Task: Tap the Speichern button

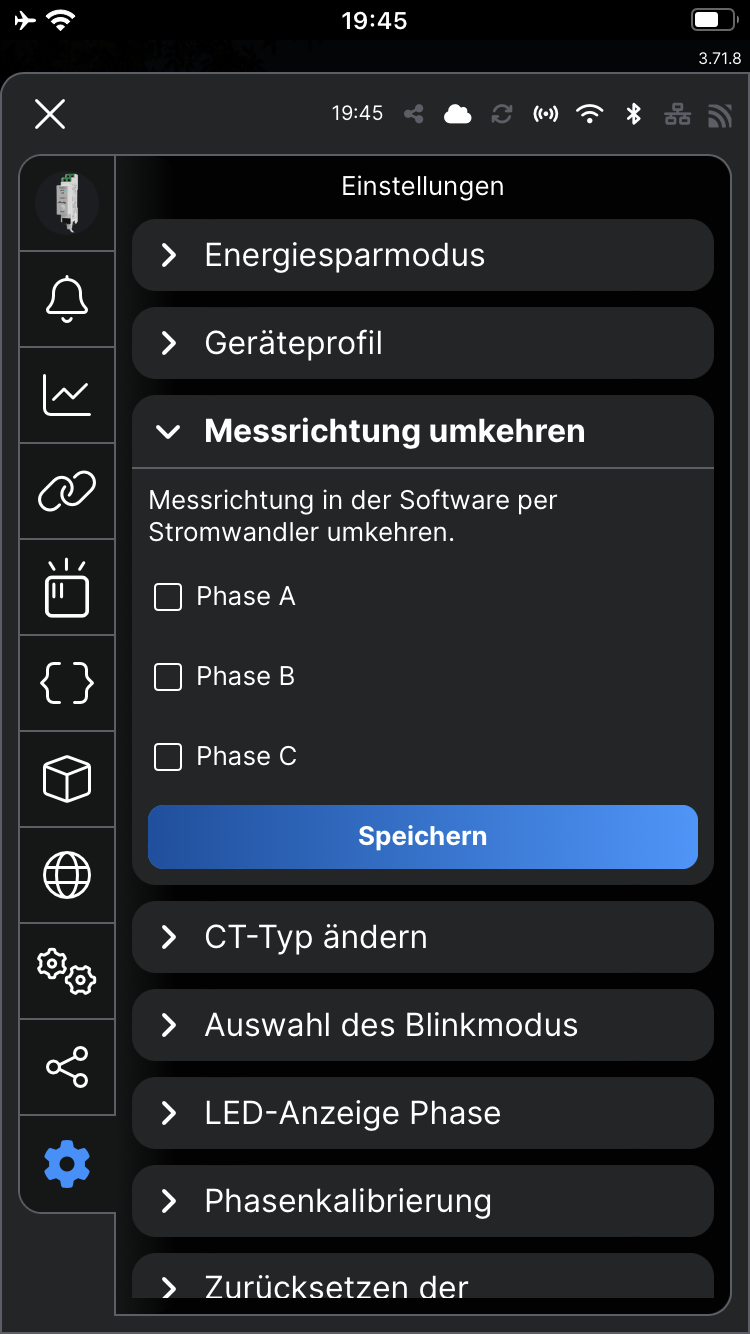Action: [x=422, y=837]
